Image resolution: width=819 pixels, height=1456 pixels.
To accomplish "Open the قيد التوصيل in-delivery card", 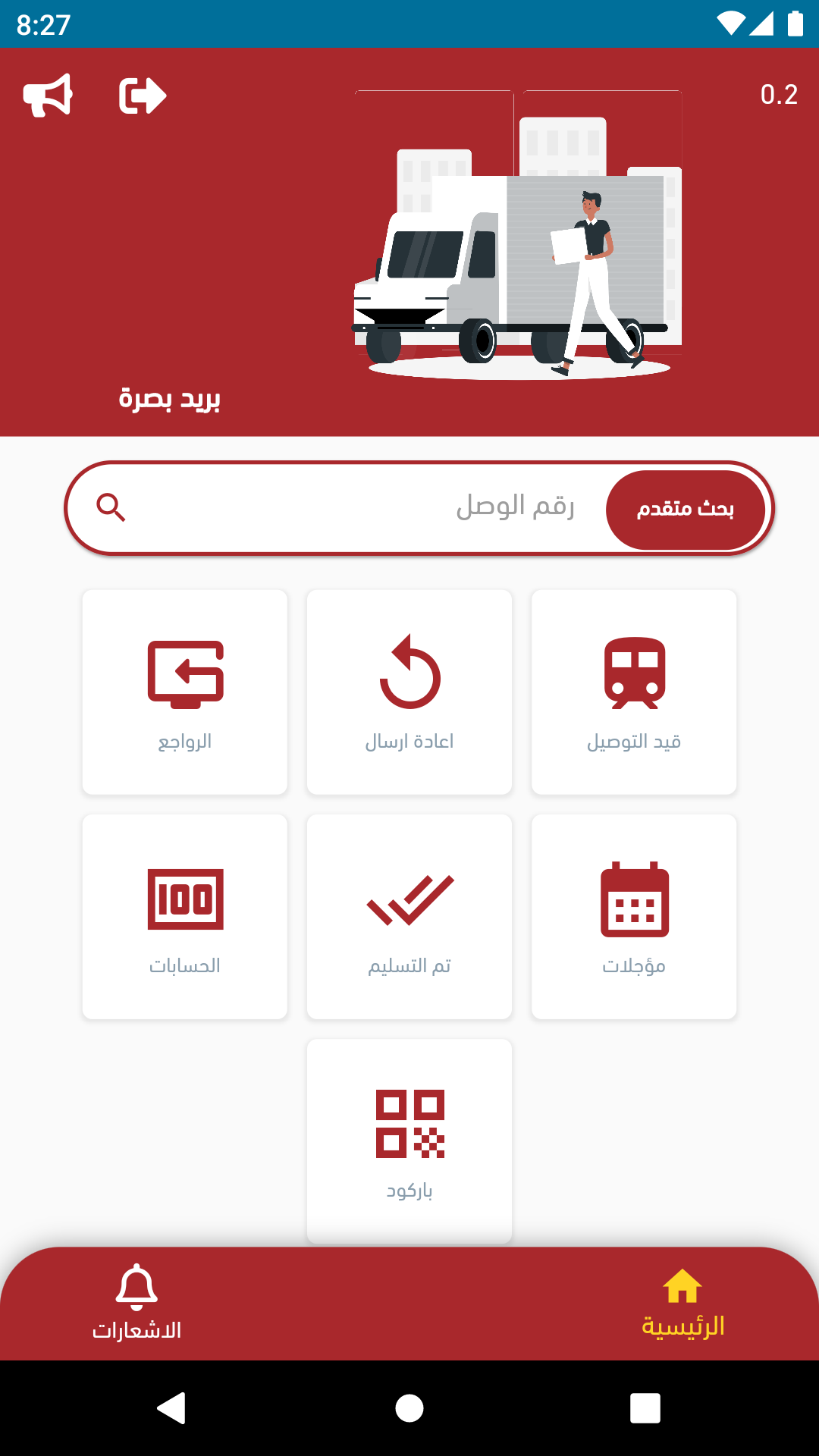I will 634,692.
